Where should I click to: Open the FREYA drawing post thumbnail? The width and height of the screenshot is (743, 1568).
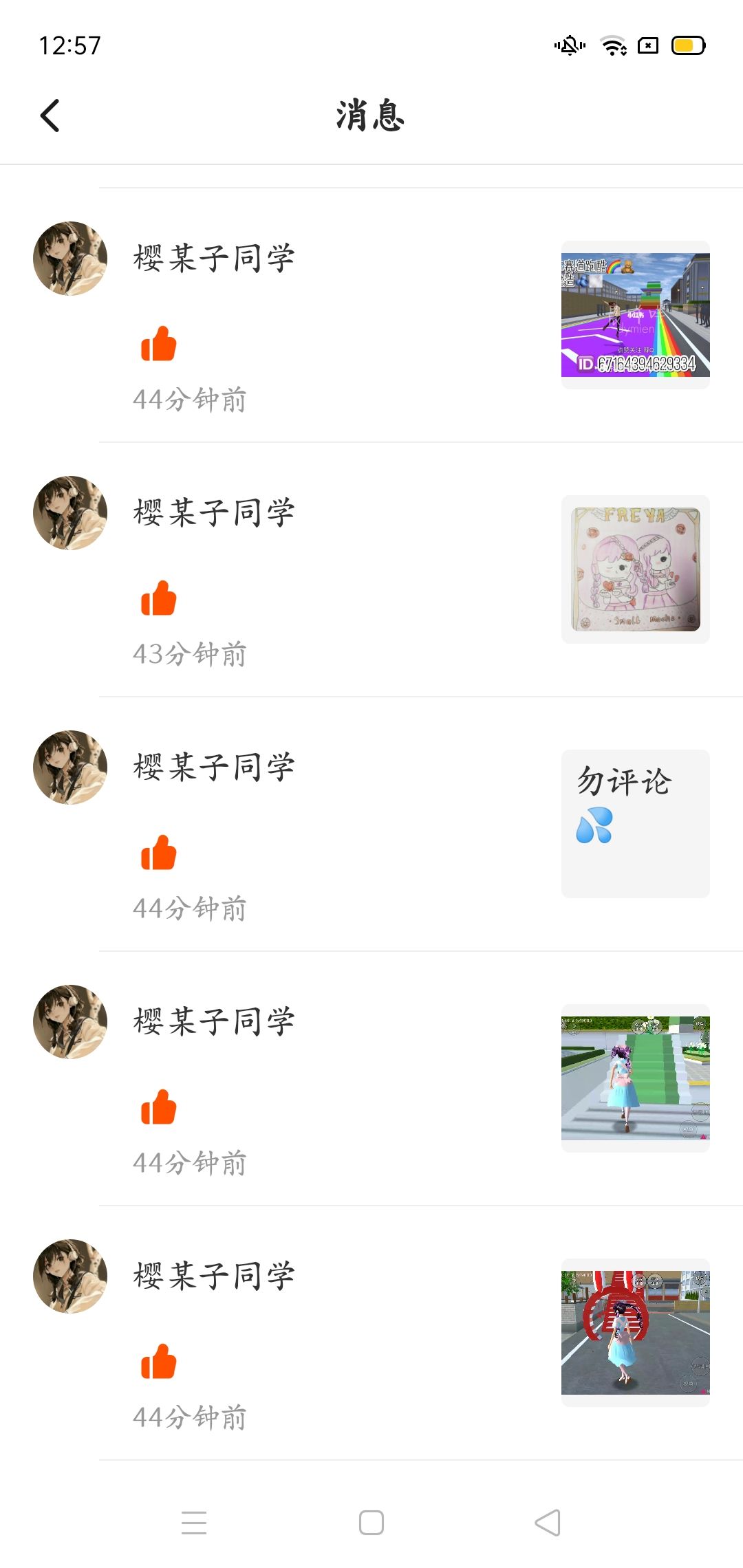tap(636, 569)
